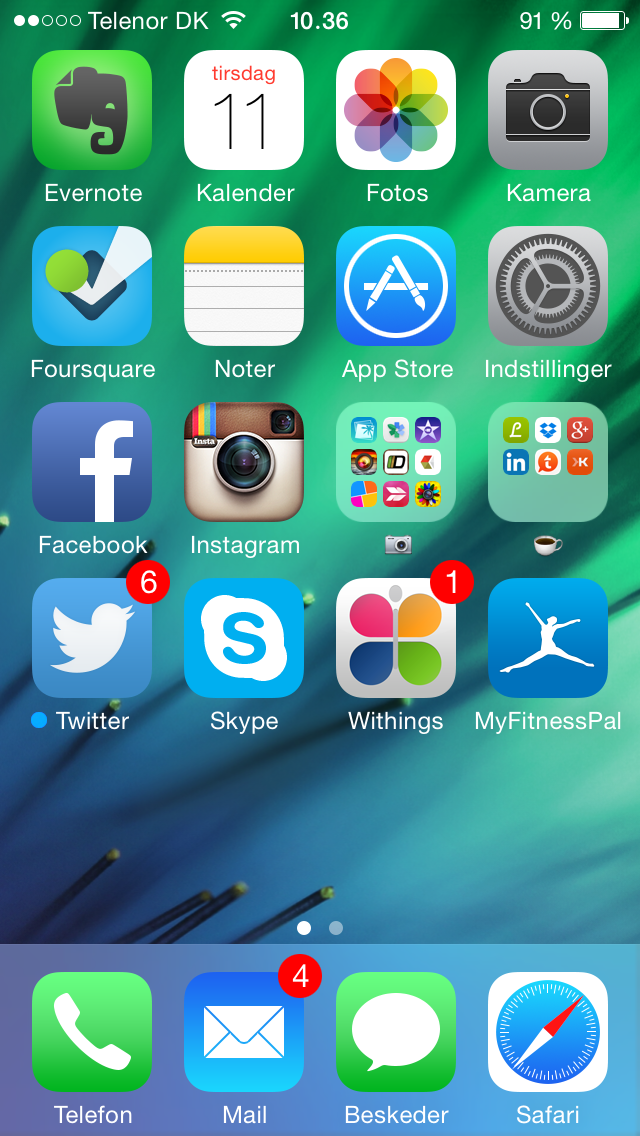Open Foursquare
Screen dimensions: 640x1136
tap(92, 286)
